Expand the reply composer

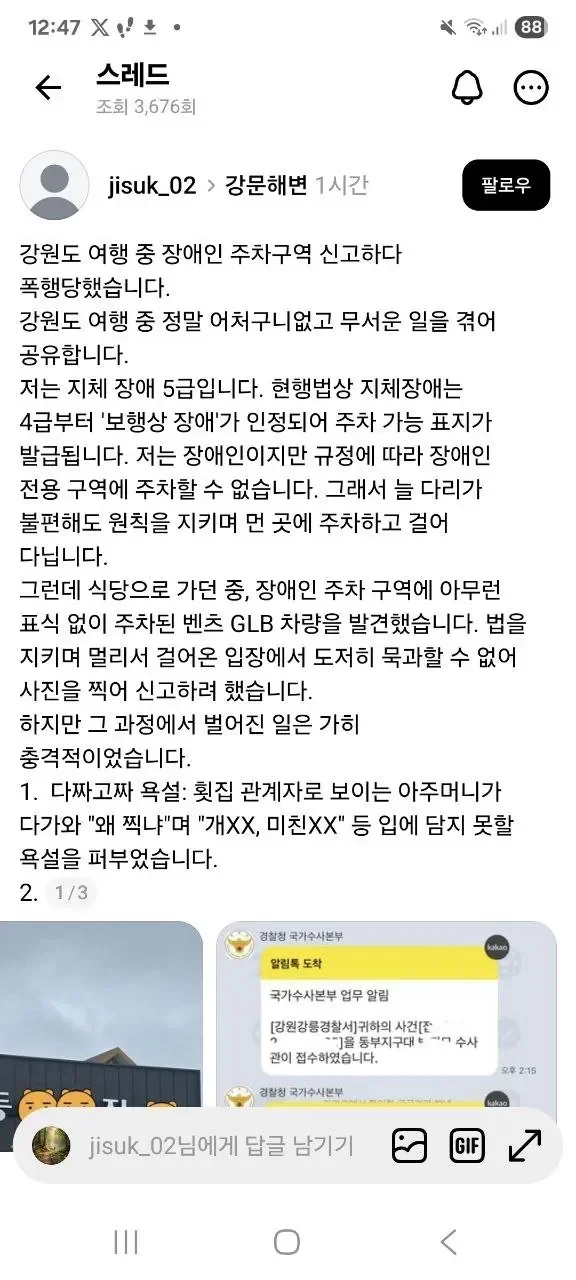(x=525, y=1146)
